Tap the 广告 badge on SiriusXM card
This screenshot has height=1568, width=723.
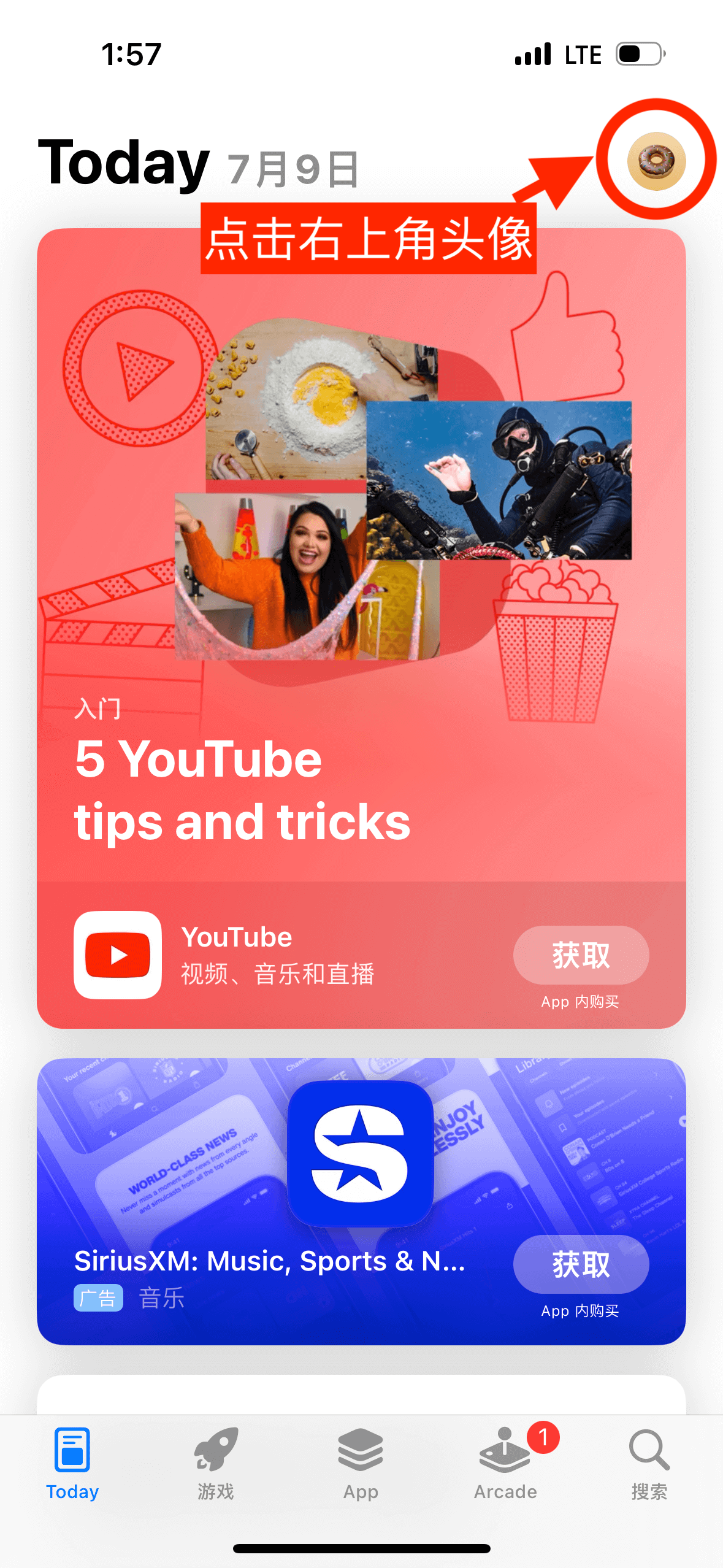(x=99, y=1298)
